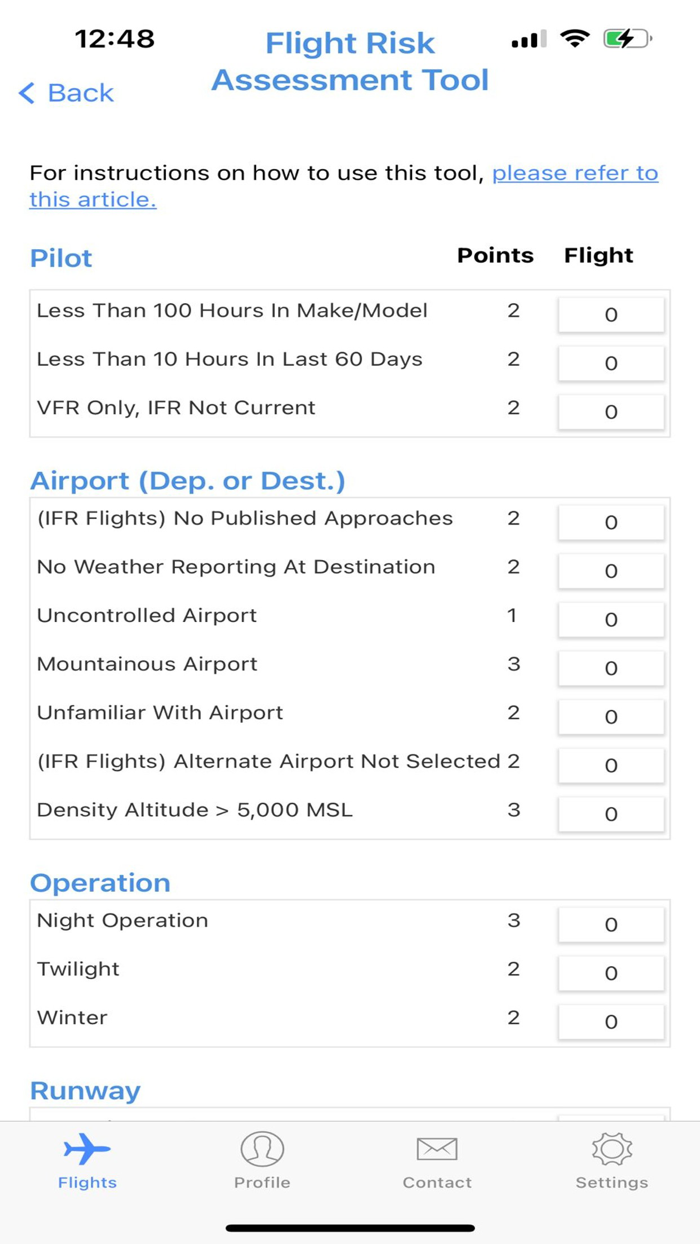Switch to the Profile tab

coord(262,1161)
